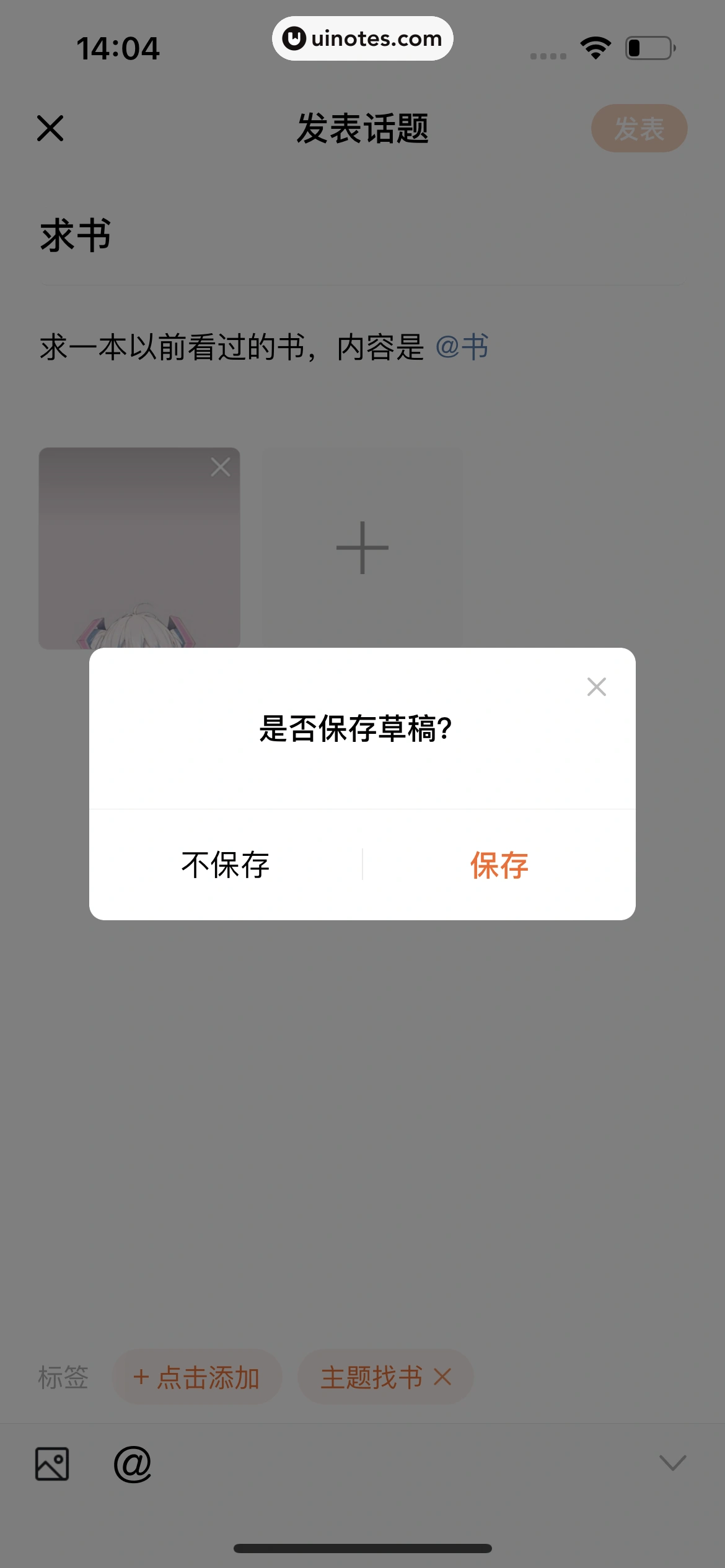This screenshot has height=1568, width=725.
Task: Remove the 主题找书 tag
Action: coord(442,1377)
